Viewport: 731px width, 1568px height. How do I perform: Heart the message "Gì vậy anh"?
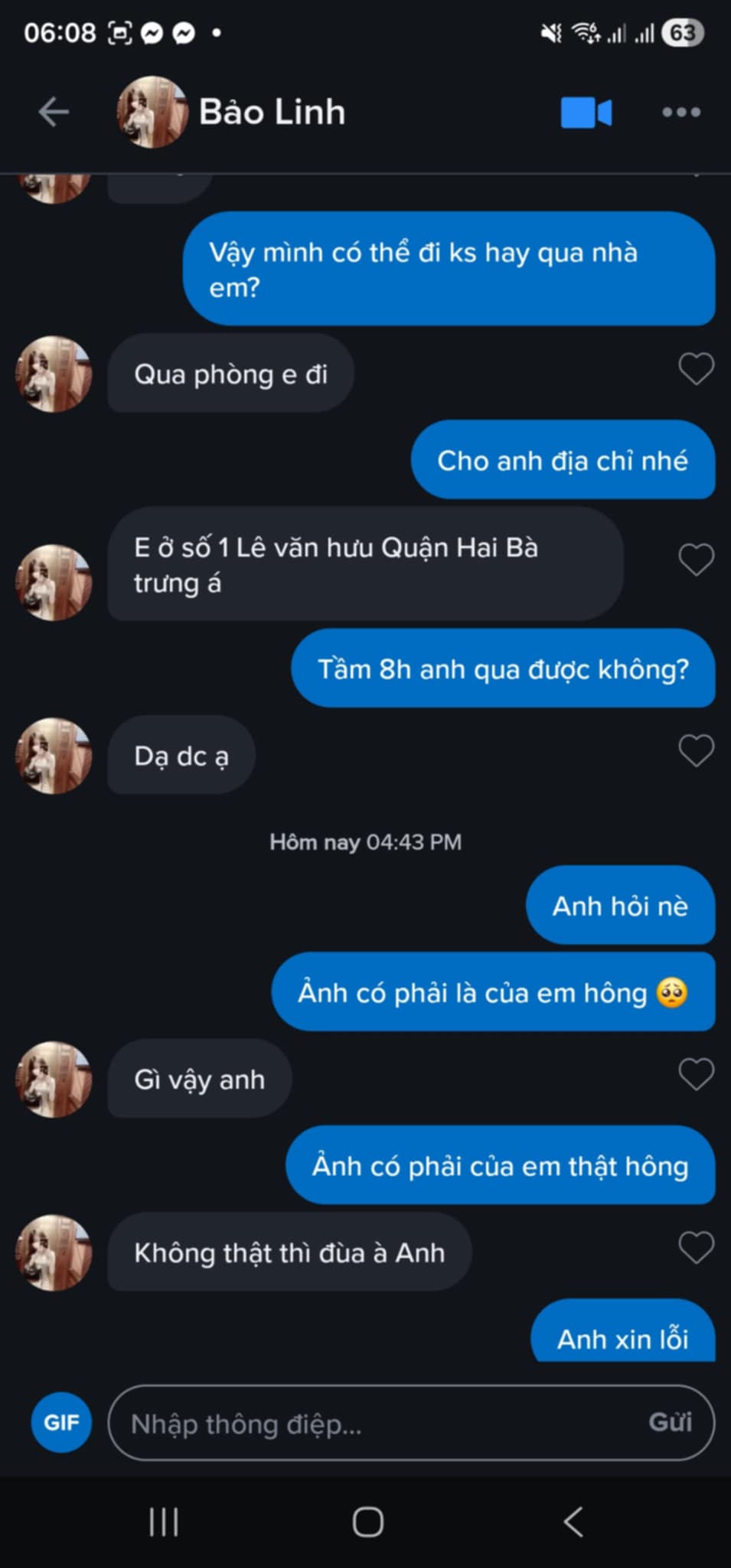click(696, 1074)
